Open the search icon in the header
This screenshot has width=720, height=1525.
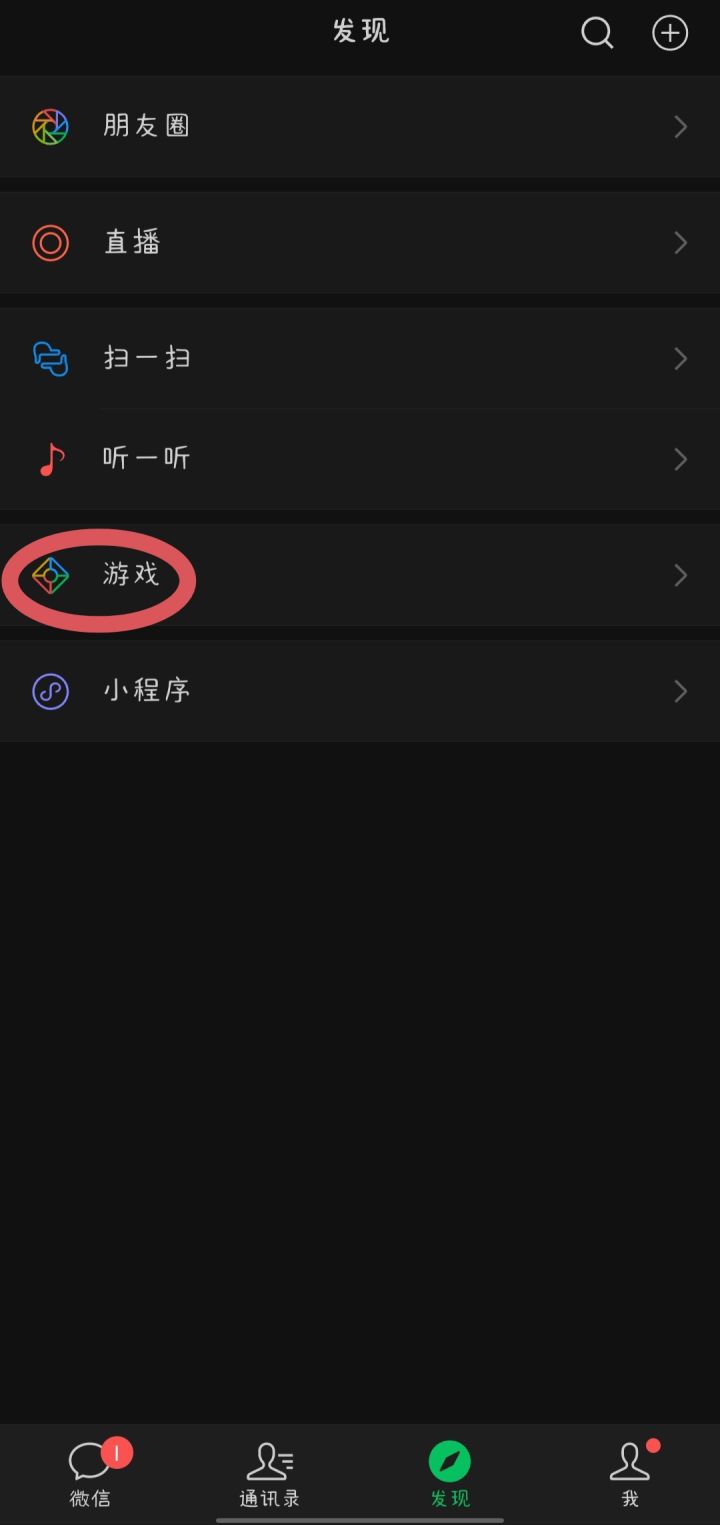click(597, 33)
